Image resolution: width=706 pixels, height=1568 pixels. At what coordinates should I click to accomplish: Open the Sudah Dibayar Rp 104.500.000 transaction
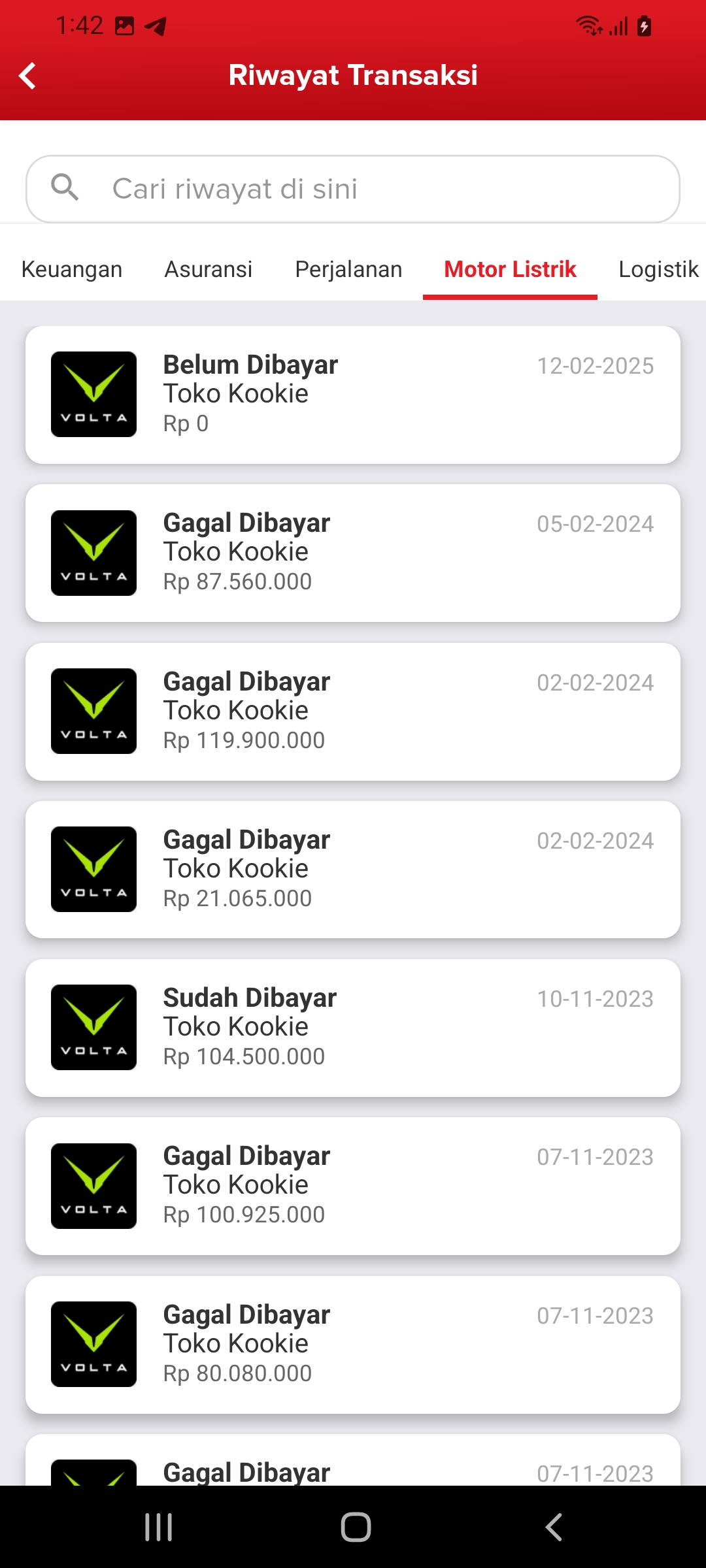(x=353, y=1028)
